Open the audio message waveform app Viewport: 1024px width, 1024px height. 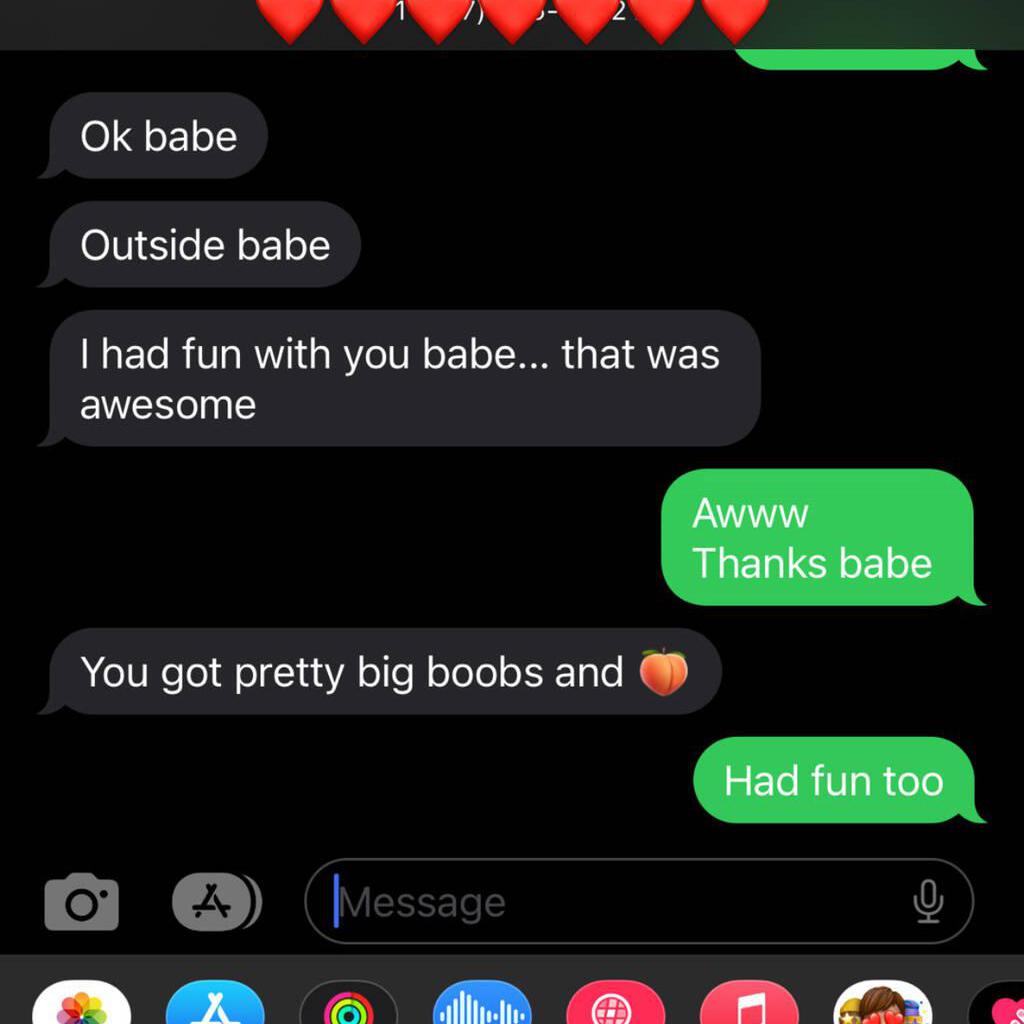(482, 1005)
